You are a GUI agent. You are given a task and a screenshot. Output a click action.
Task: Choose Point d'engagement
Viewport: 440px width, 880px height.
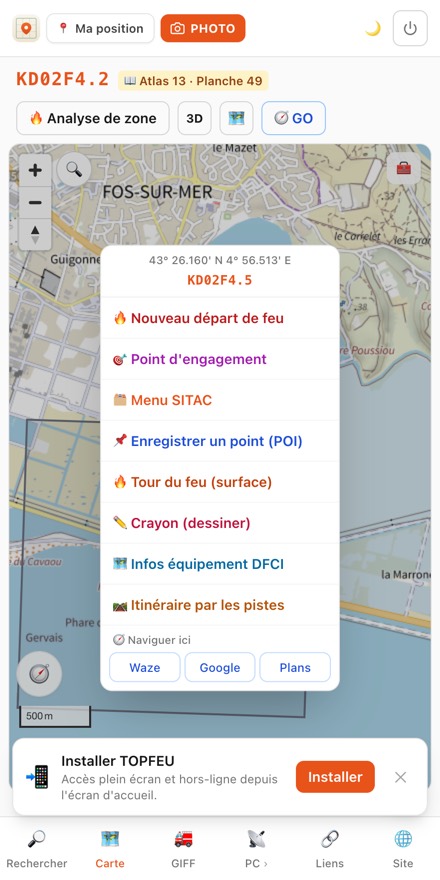click(x=220, y=359)
